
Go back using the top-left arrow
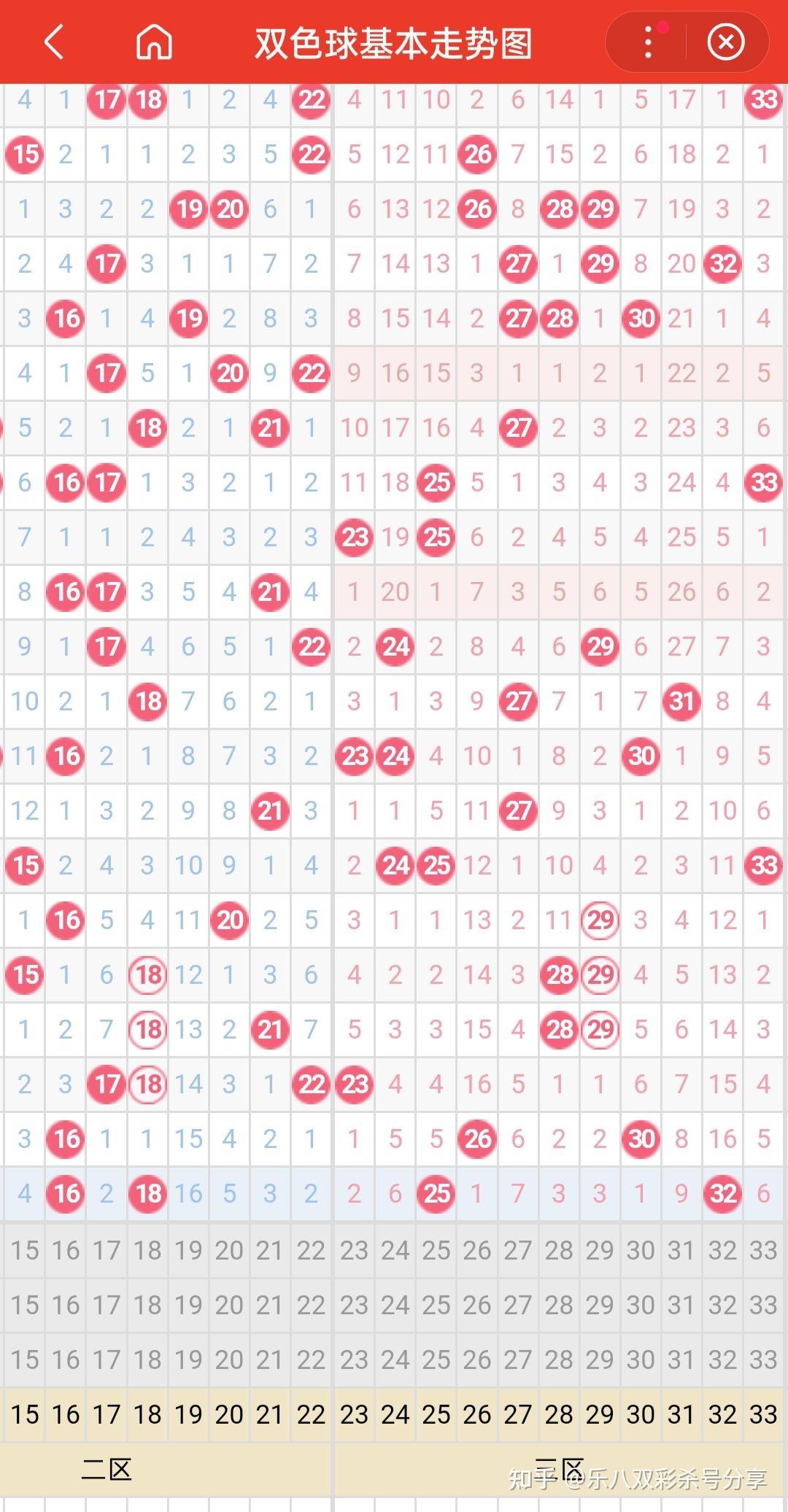coord(55,42)
